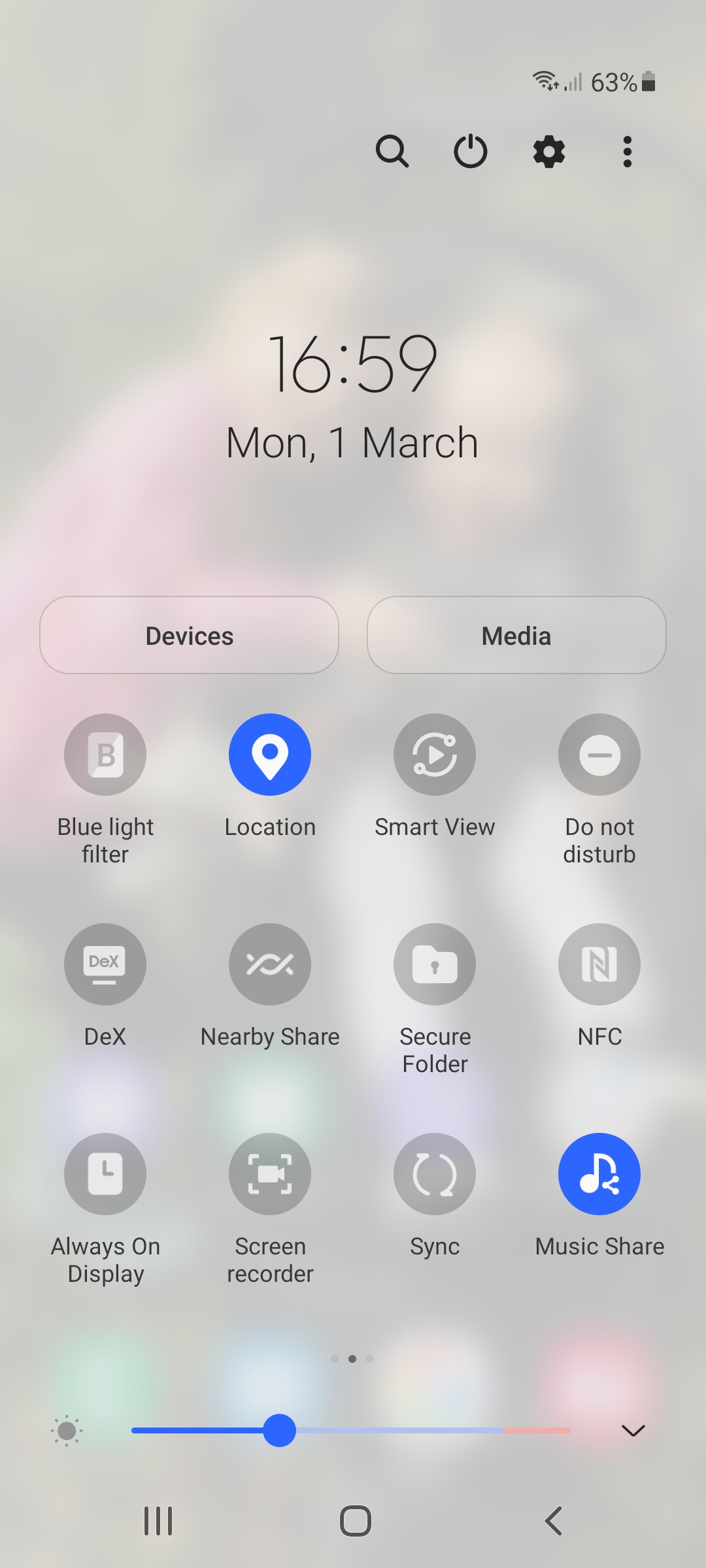Open the three-dot overflow menu
The height and width of the screenshot is (1568, 706).
pos(628,152)
